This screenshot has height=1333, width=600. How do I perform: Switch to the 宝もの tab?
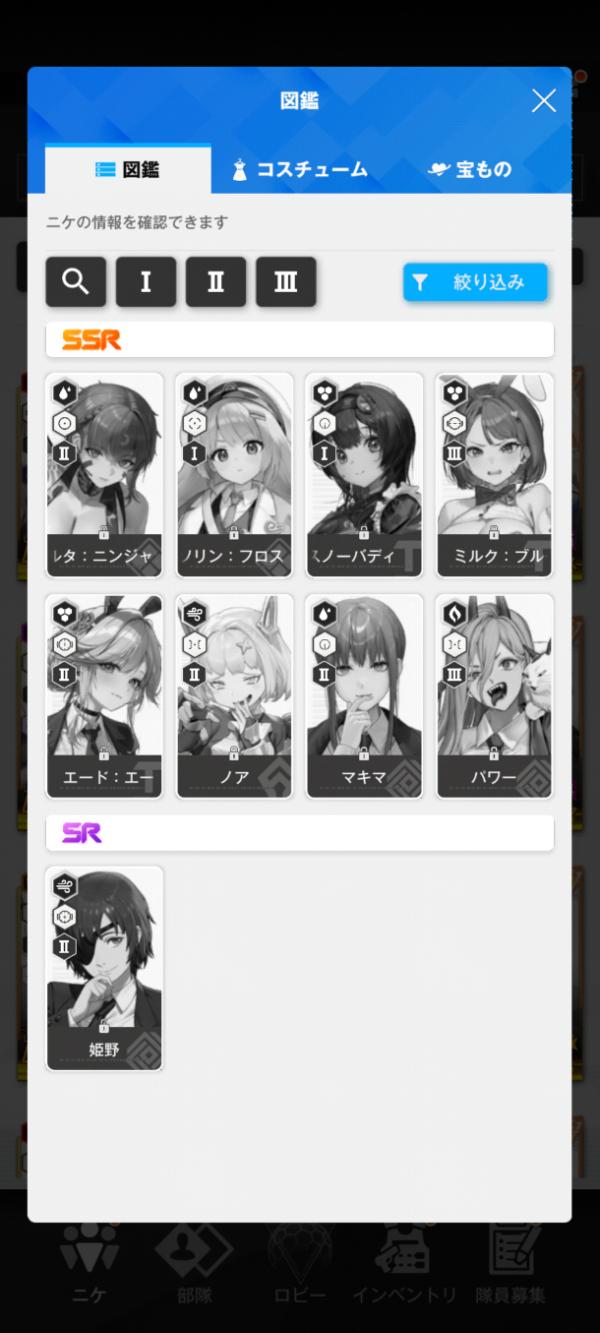(x=470, y=169)
